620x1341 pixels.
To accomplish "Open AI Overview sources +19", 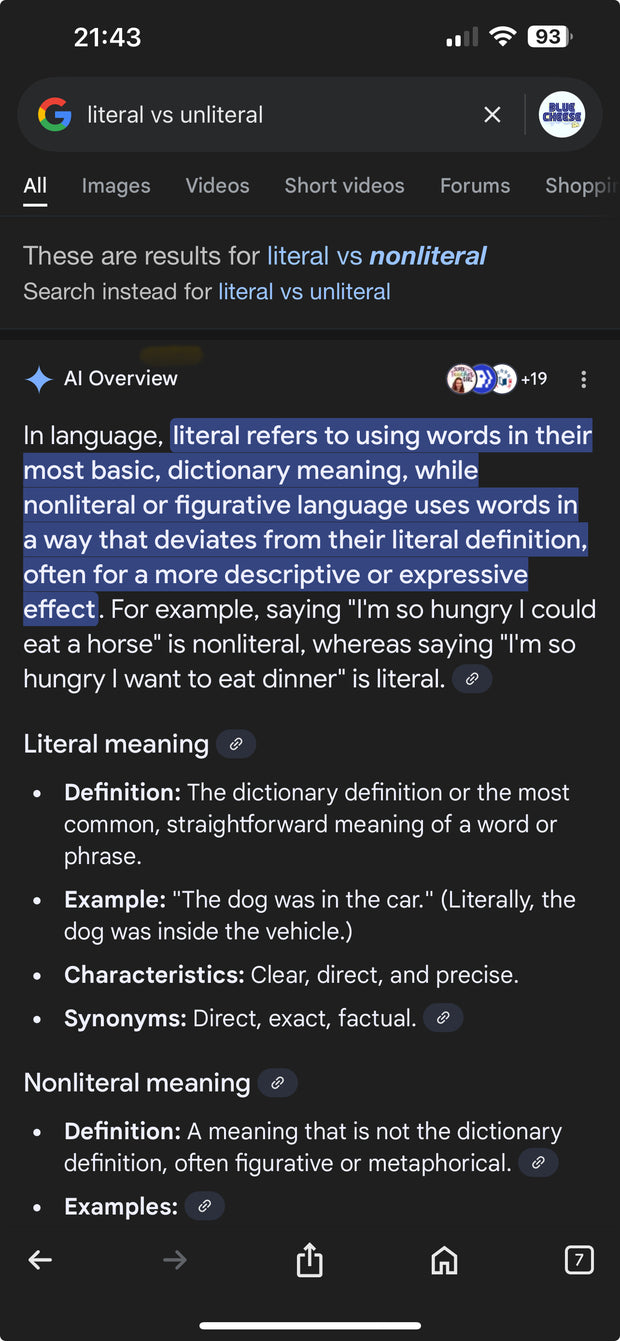I will pyautogui.click(x=497, y=379).
